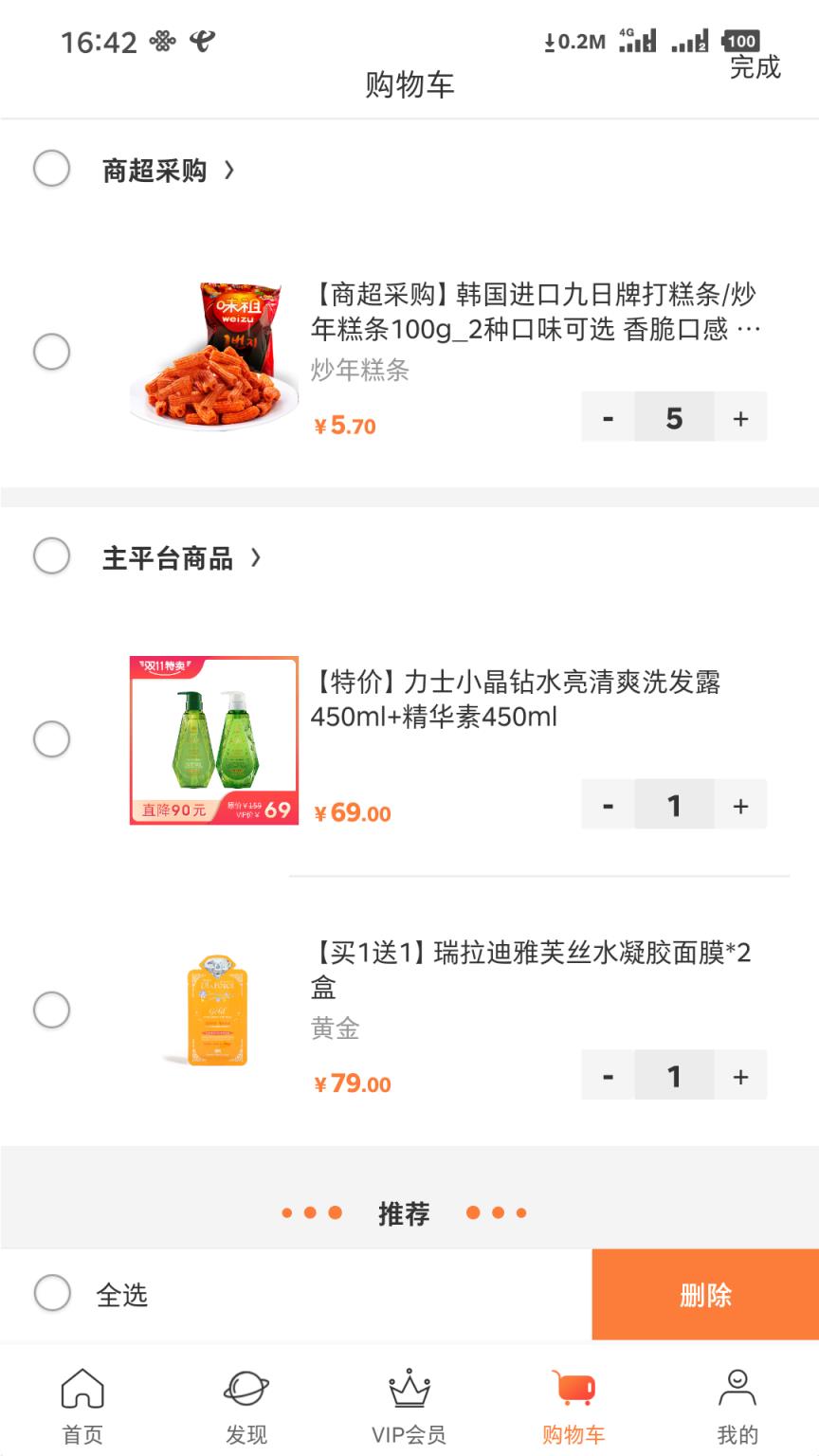
Task: Tap the battery indicator in the status bar
Action: [x=741, y=42]
